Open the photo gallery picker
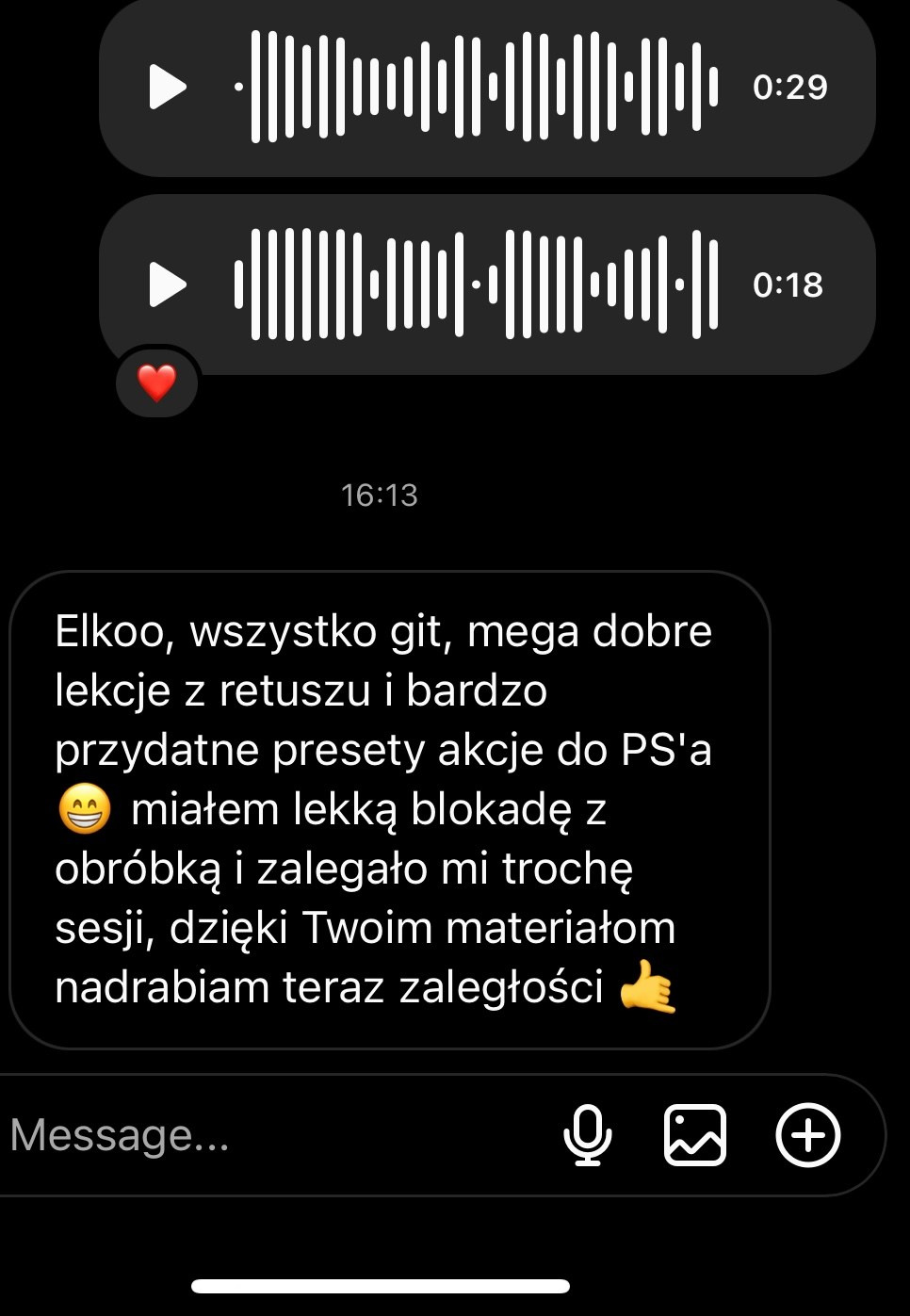This screenshot has height=1316, width=910. (695, 1135)
